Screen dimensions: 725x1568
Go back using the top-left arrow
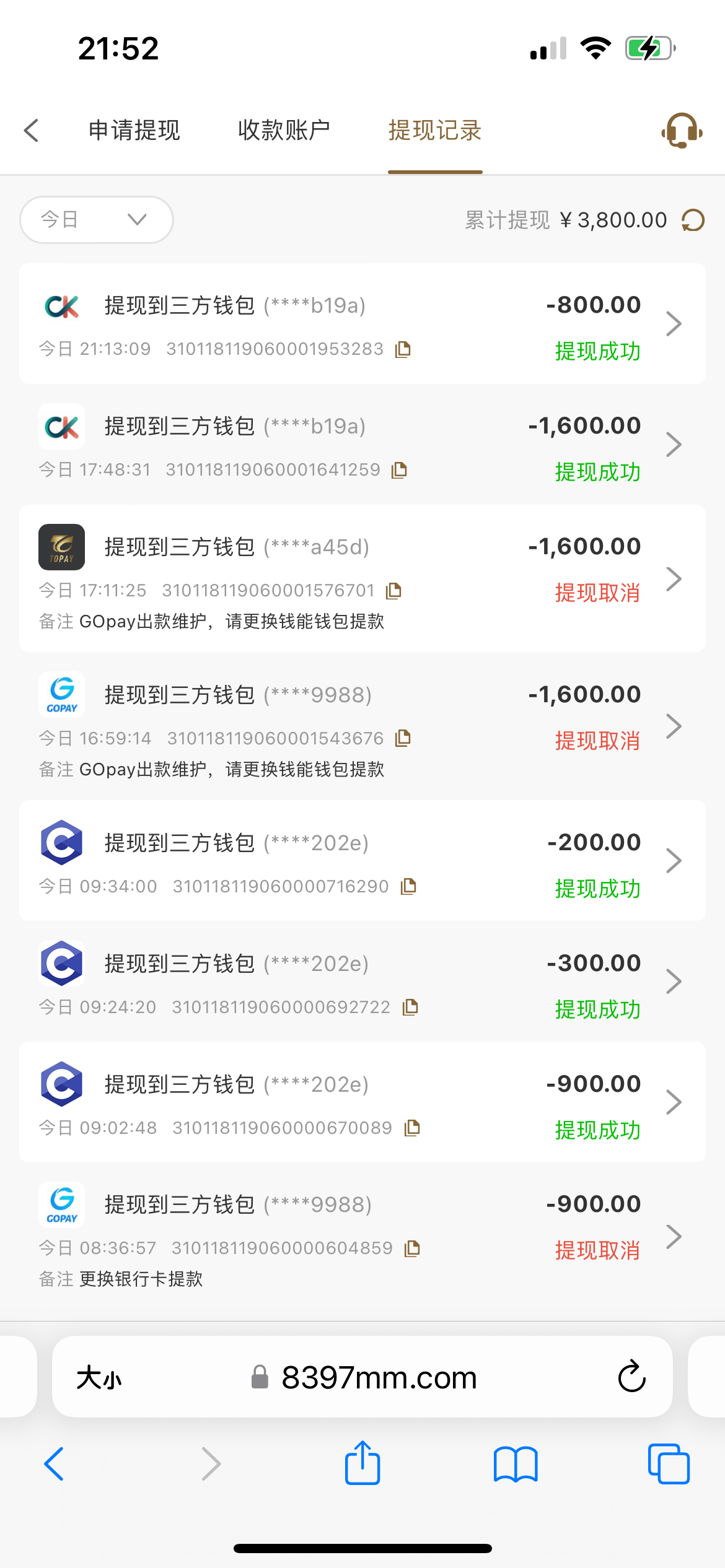tap(32, 131)
